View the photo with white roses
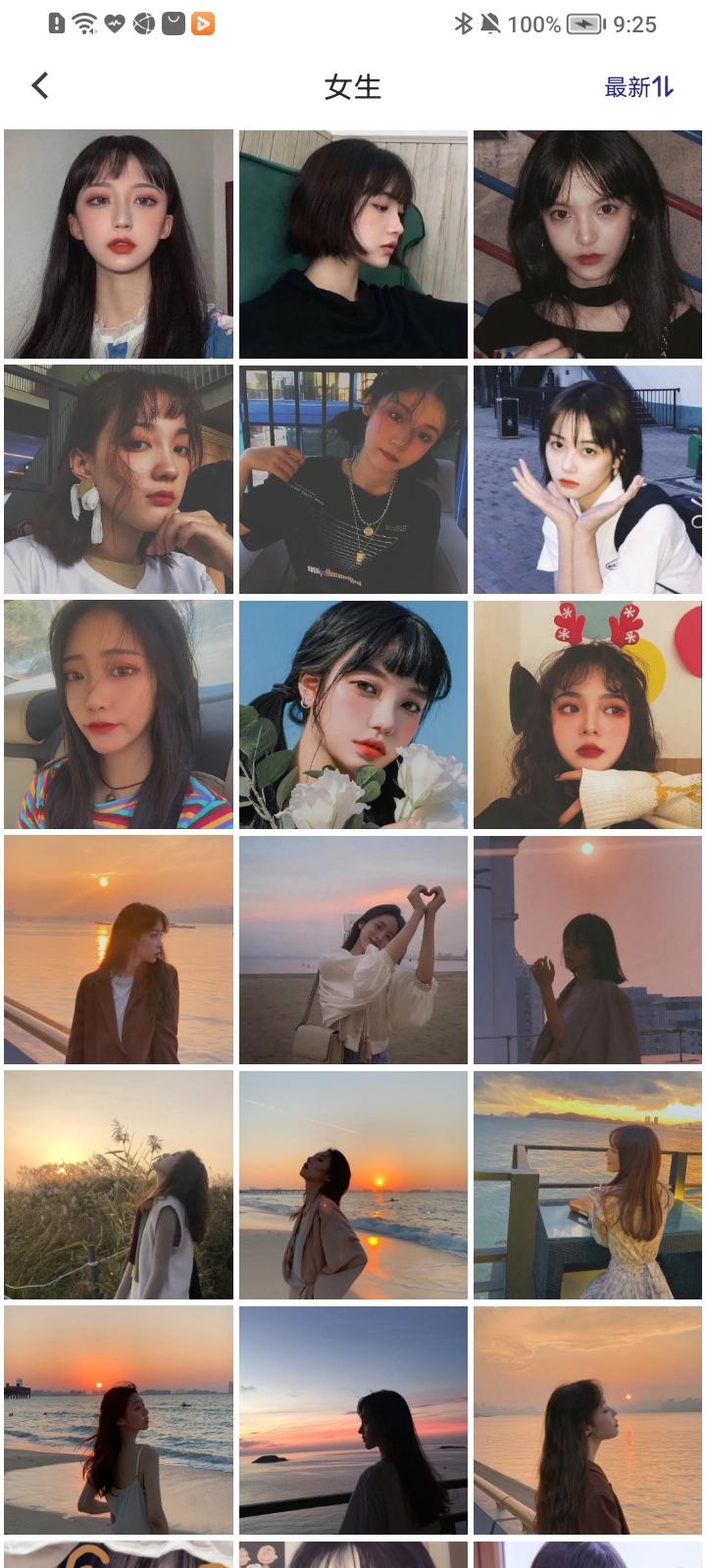 tap(353, 714)
